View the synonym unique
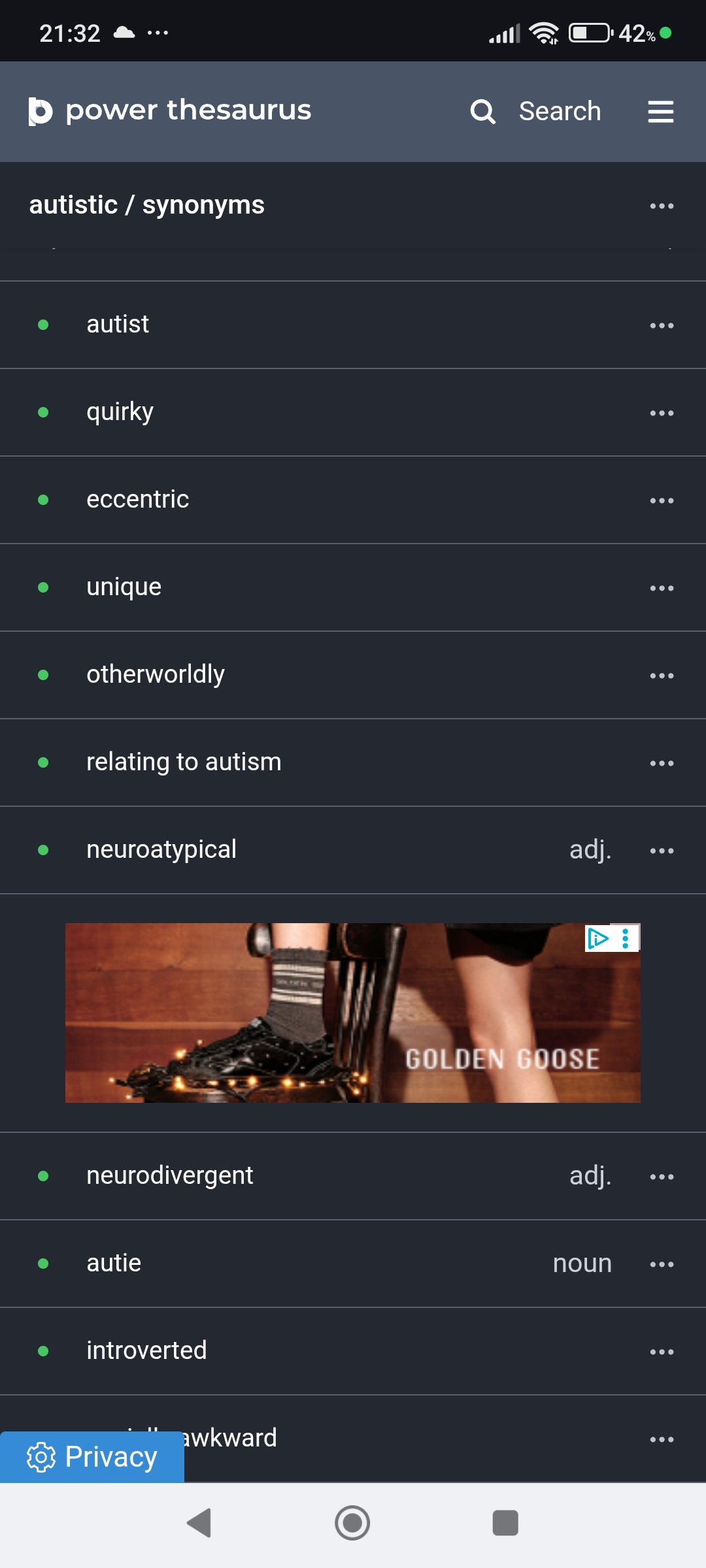706x1568 pixels. pos(124,587)
